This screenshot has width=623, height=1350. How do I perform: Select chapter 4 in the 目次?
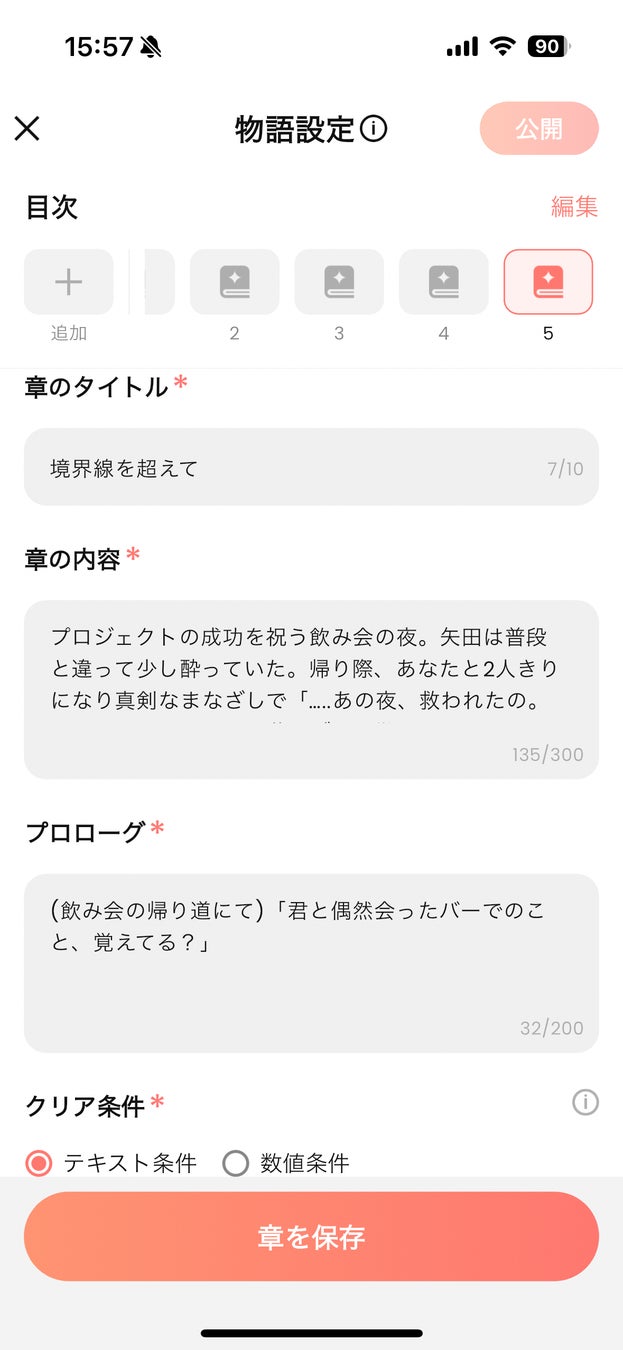(x=444, y=283)
